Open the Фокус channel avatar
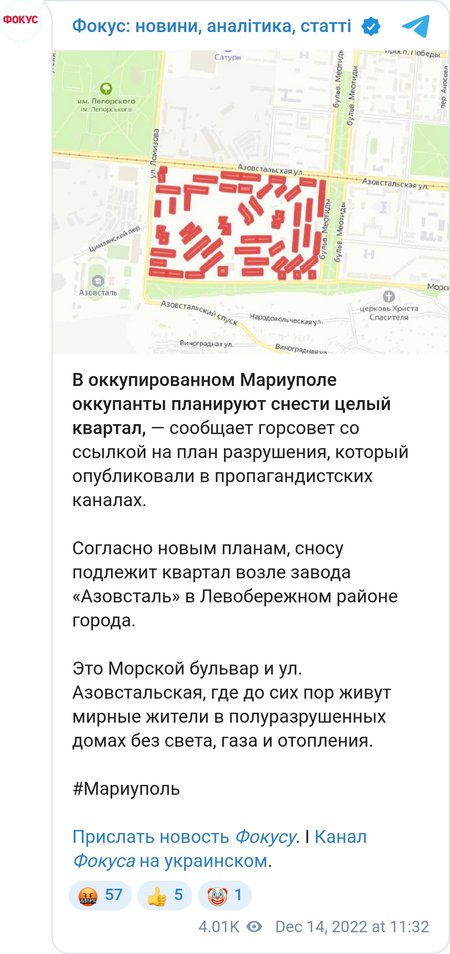This screenshot has height=954, width=450. [x=20, y=20]
